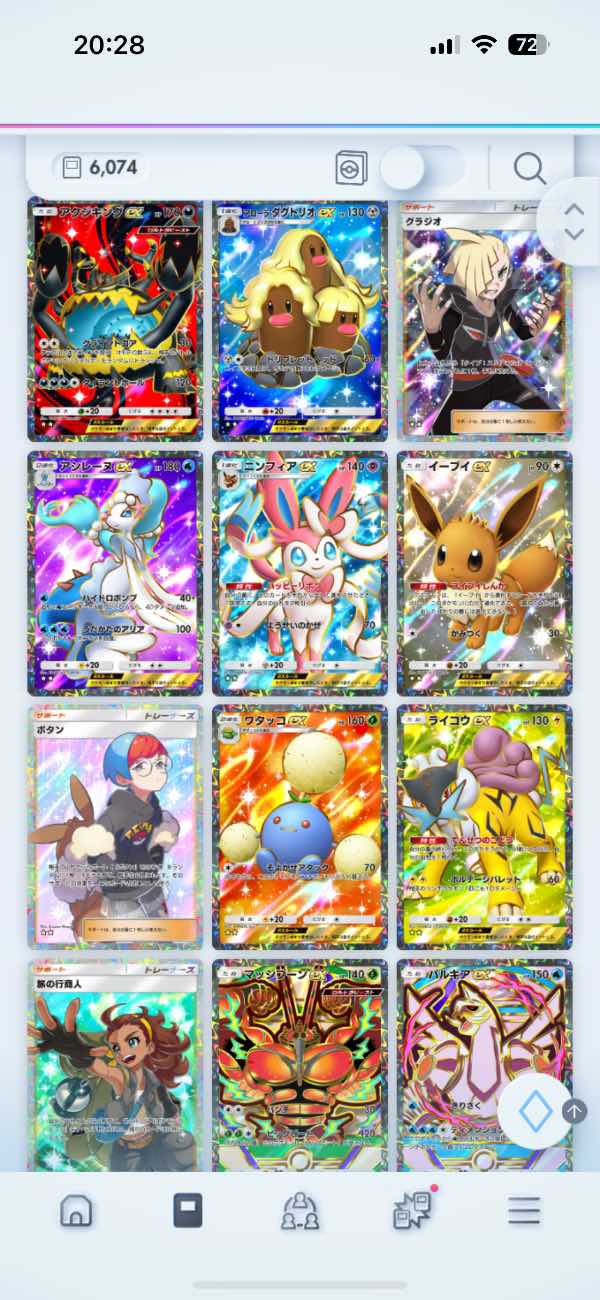Select the Eevee ex card
Viewport: 600px width, 1300px height.
click(x=485, y=572)
